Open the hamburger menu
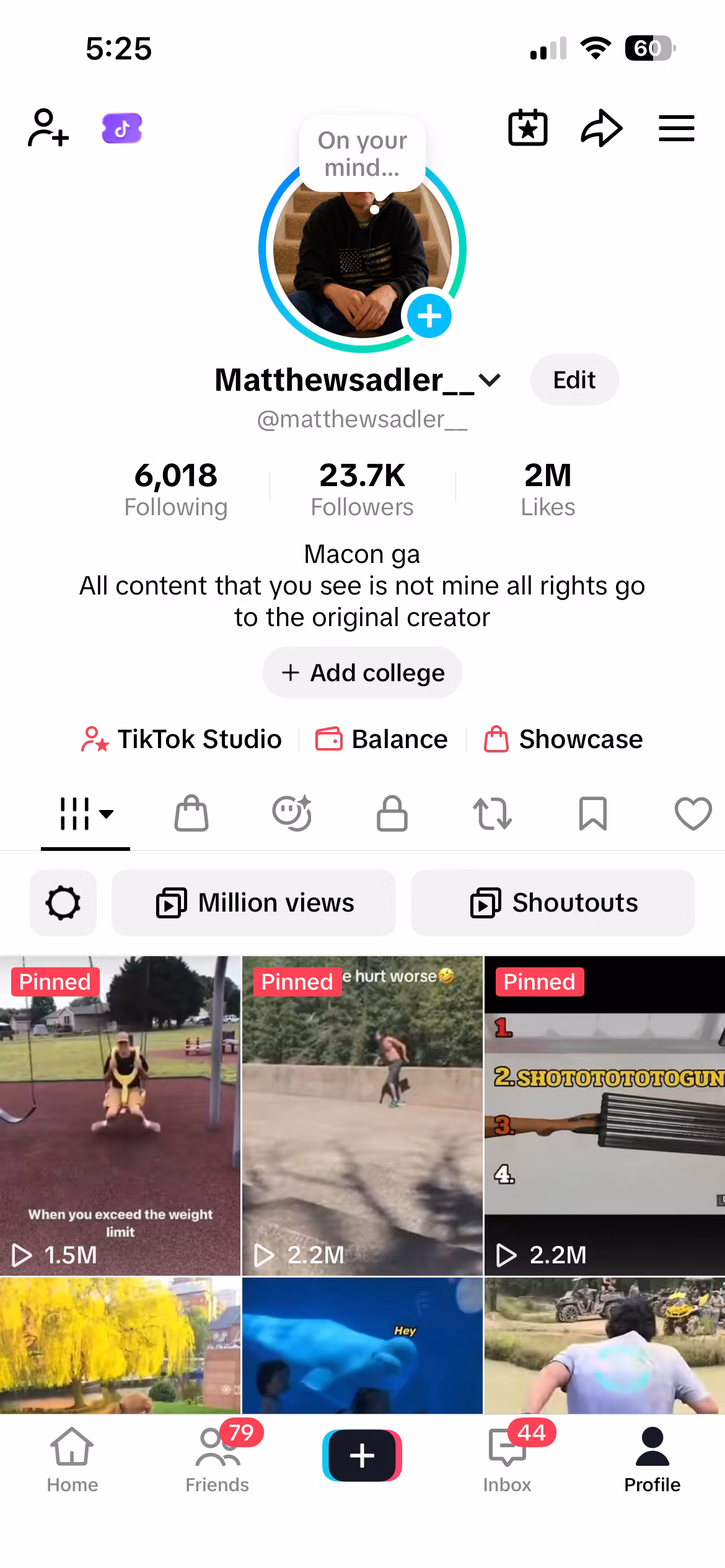Screen dimensions: 725x1568 (x=676, y=128)
